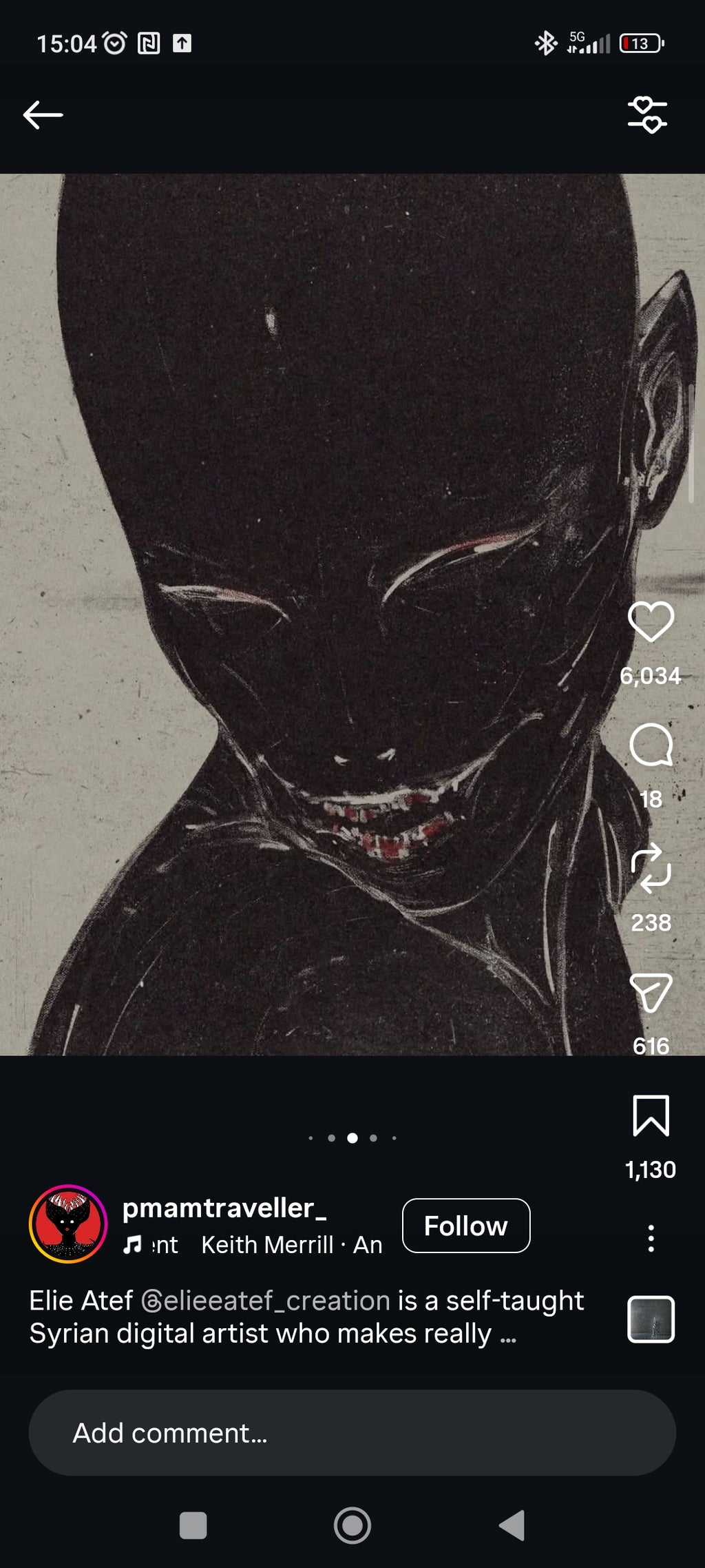Tap the Add comment field
The height and width of the screenshot is (1568, 705).
(352, 1433)
